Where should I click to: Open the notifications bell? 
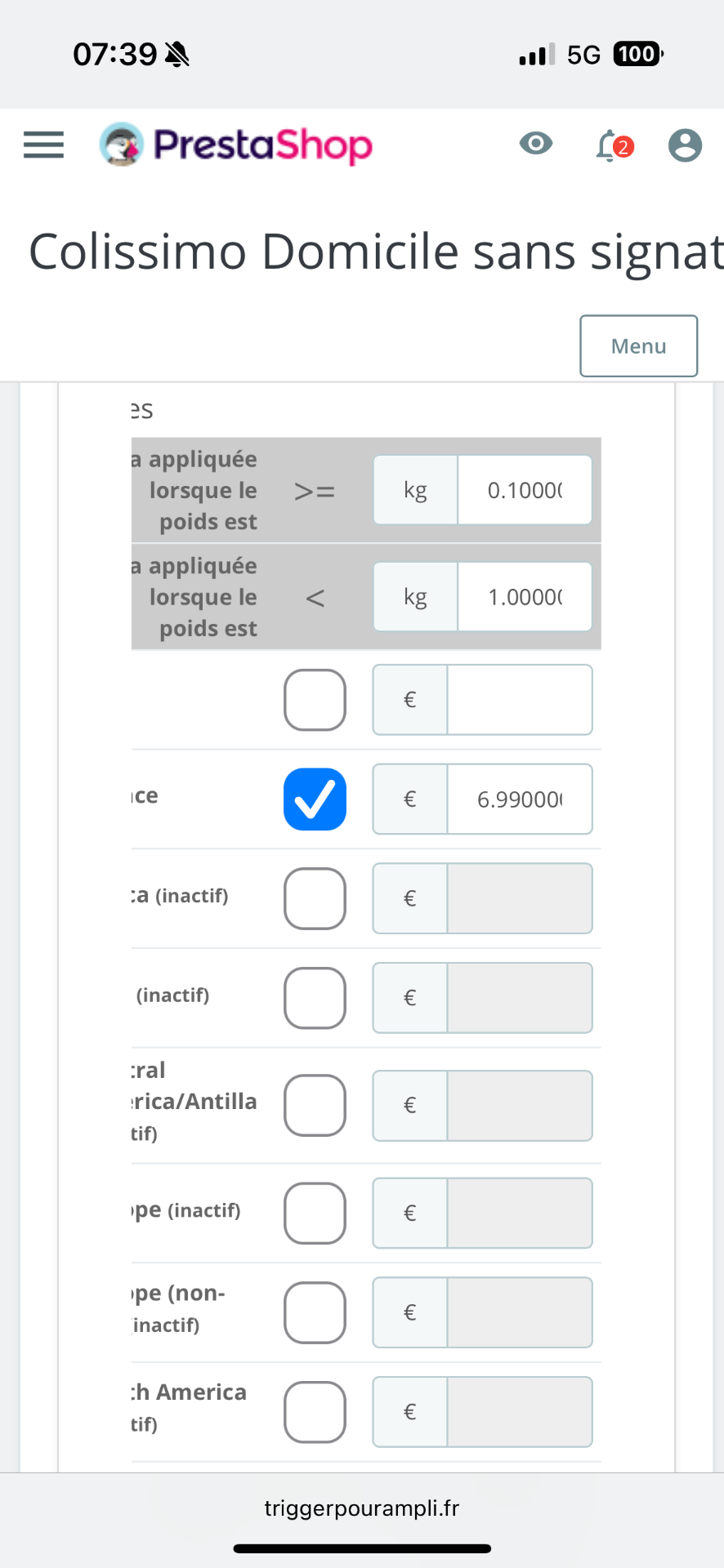point(613,146)
